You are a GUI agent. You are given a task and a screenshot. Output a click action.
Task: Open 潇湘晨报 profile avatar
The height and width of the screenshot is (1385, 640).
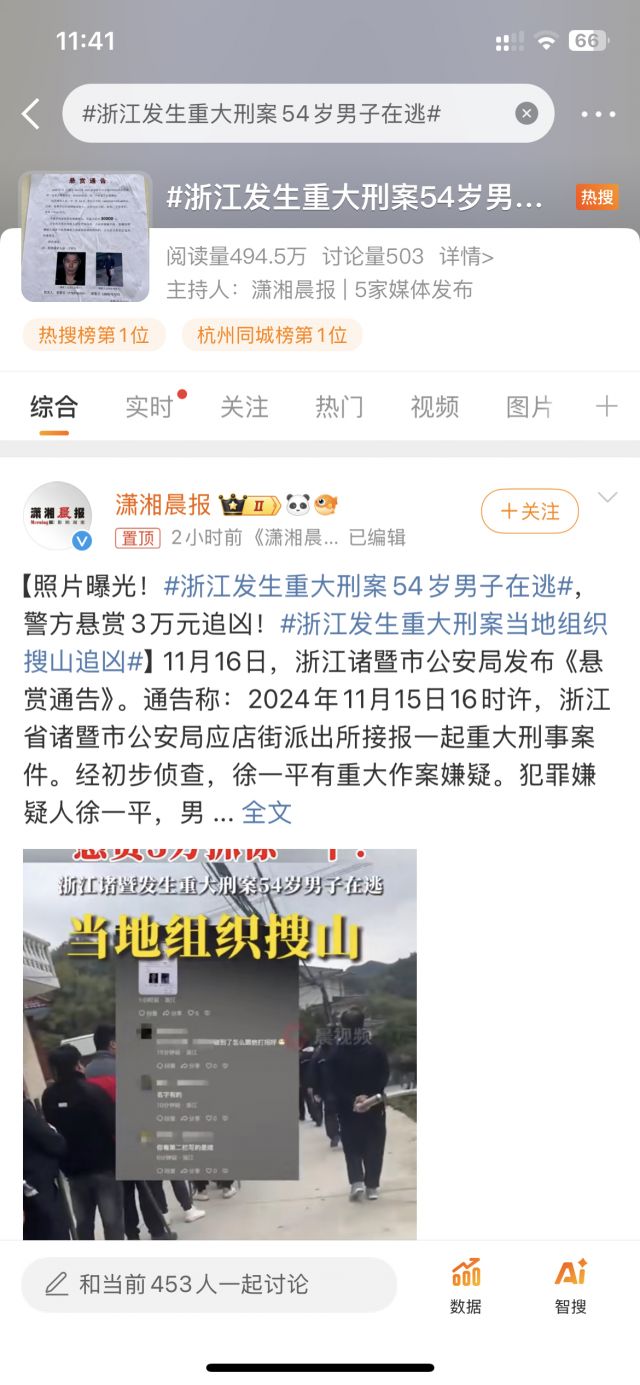coord(58,516)
